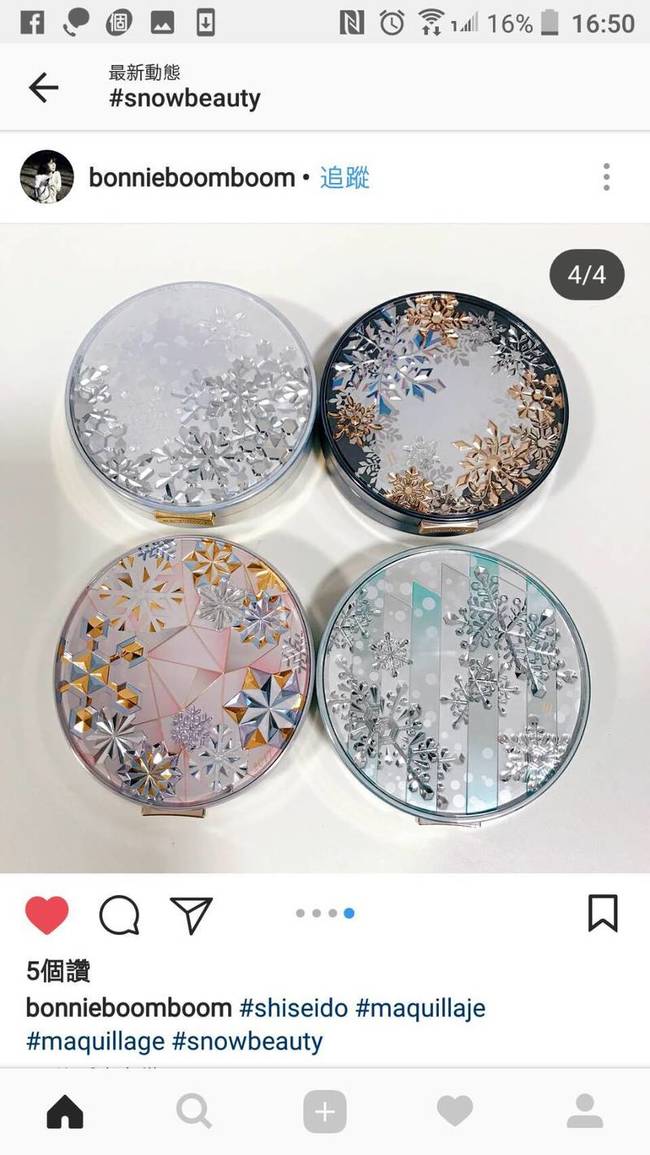
Task: Open the #snowbeauty hashtag in caption
Action: tap(247, 1041)
